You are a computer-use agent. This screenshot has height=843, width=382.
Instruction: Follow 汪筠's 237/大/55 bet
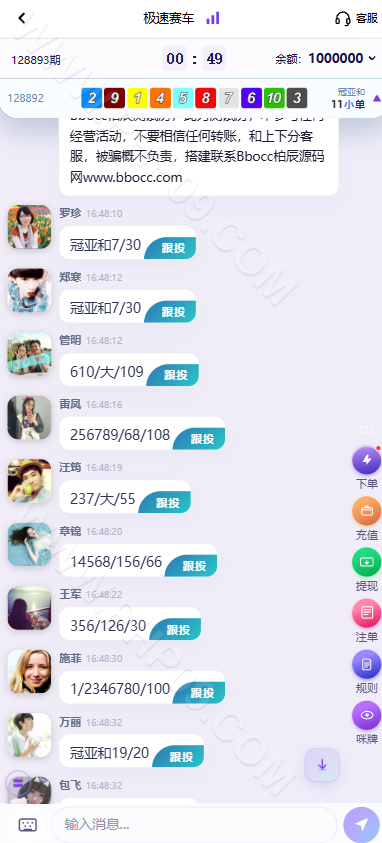[167, 502]
